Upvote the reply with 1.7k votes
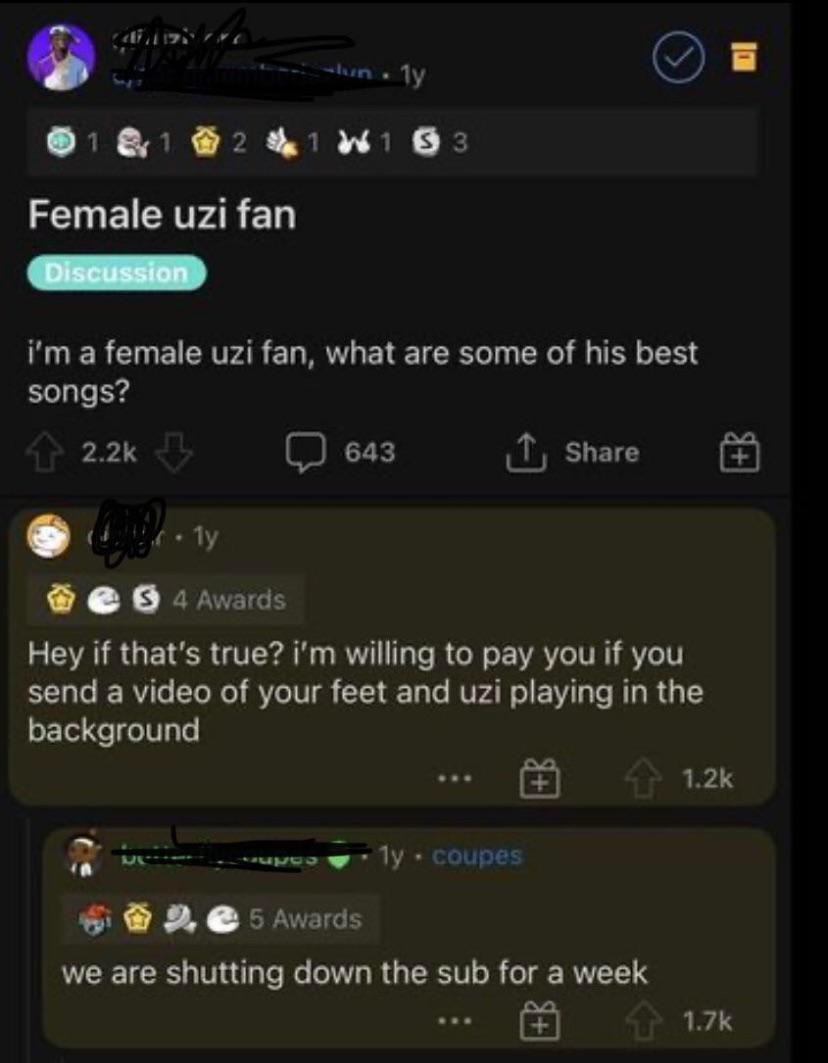The height and width of the screenshot is (1063, 828). point(645,1021)
